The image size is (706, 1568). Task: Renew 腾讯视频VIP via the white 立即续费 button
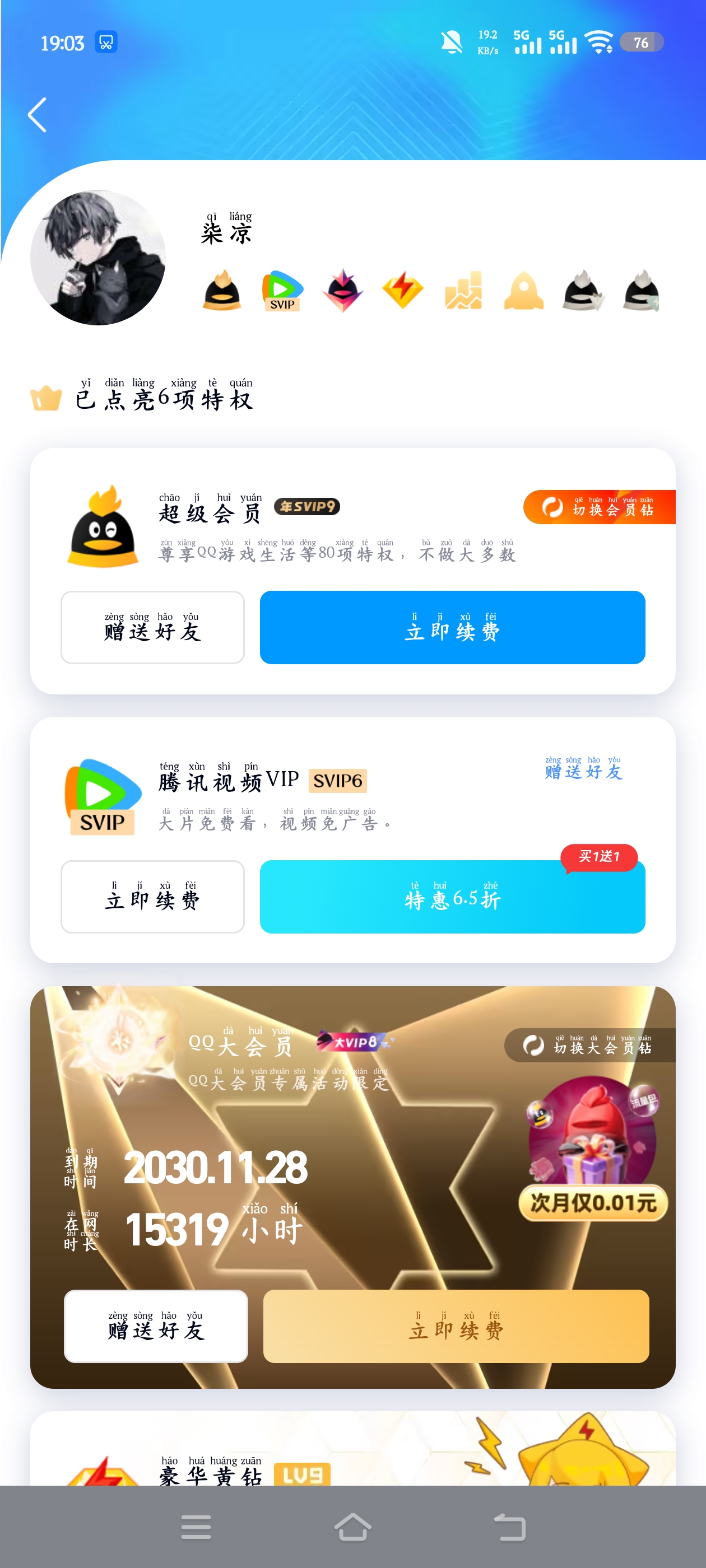coord(152,897)
